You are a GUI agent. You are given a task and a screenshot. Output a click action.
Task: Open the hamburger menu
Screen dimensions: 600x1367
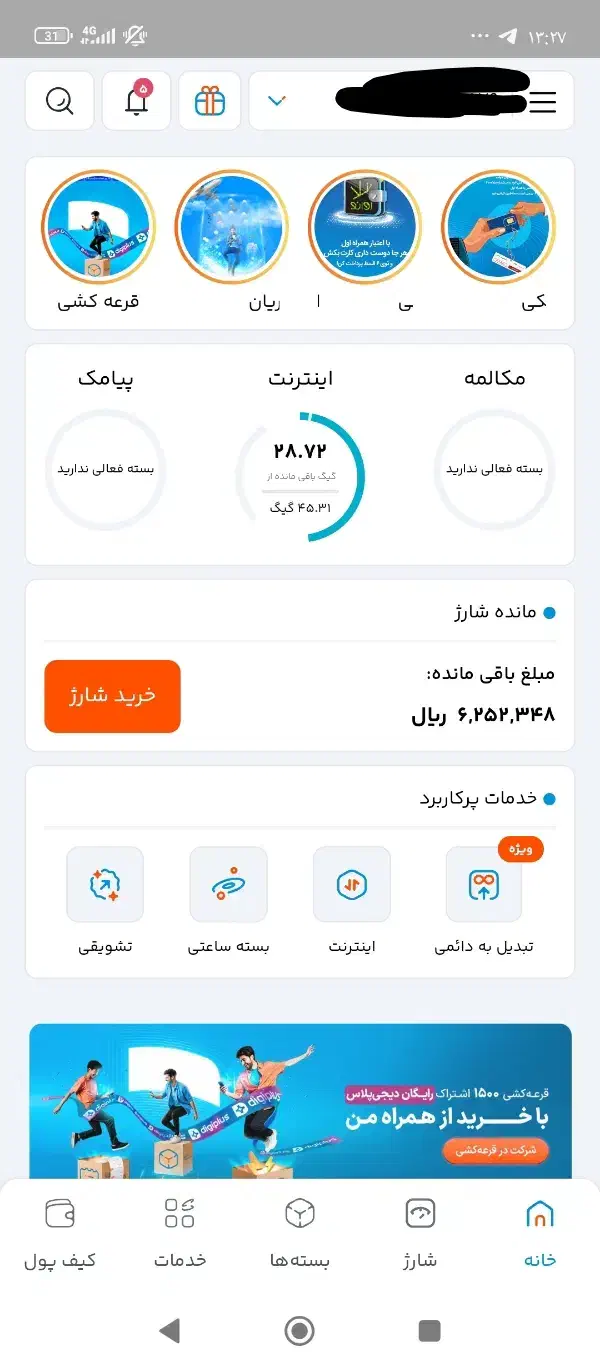[542, 102]
